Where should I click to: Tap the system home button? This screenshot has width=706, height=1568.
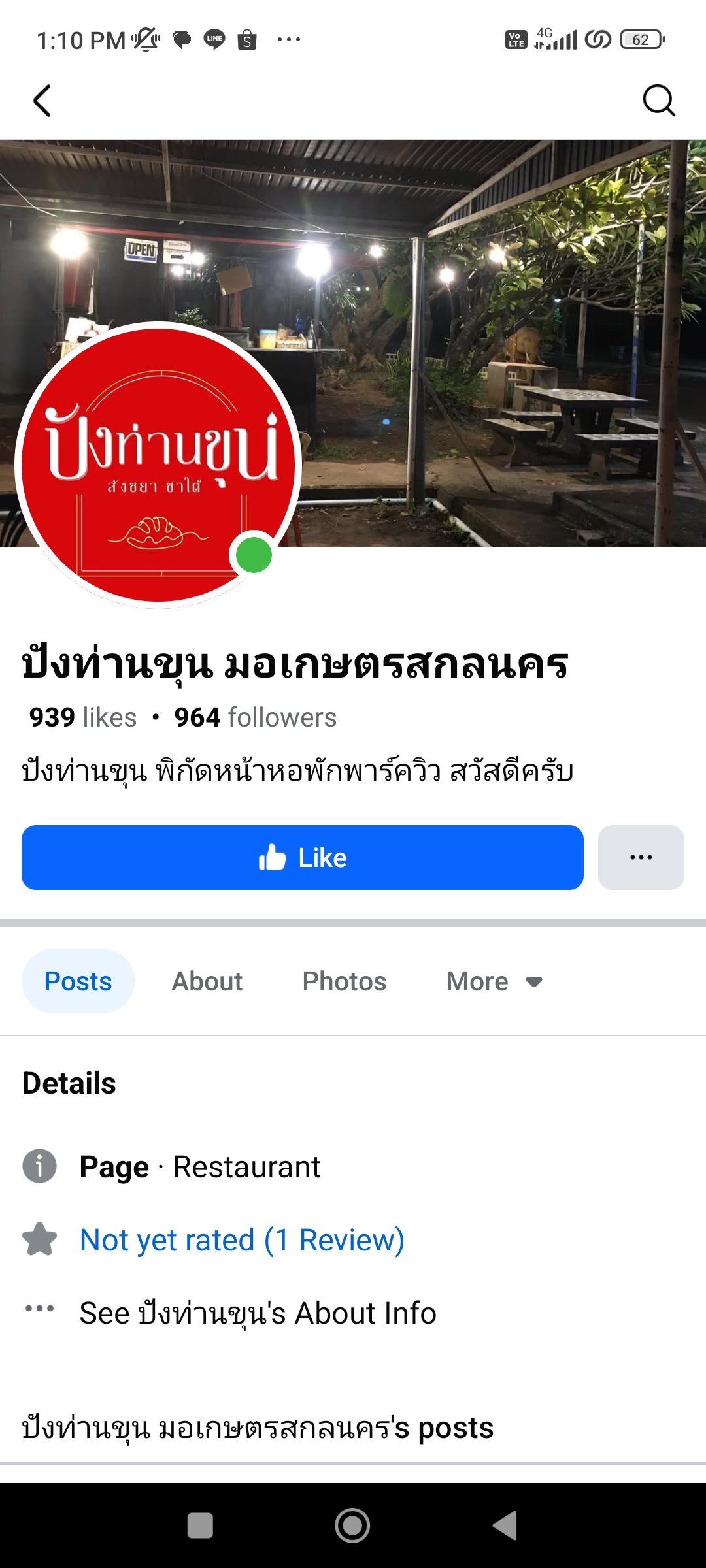pyautogui.click(x=352, y=1526)
